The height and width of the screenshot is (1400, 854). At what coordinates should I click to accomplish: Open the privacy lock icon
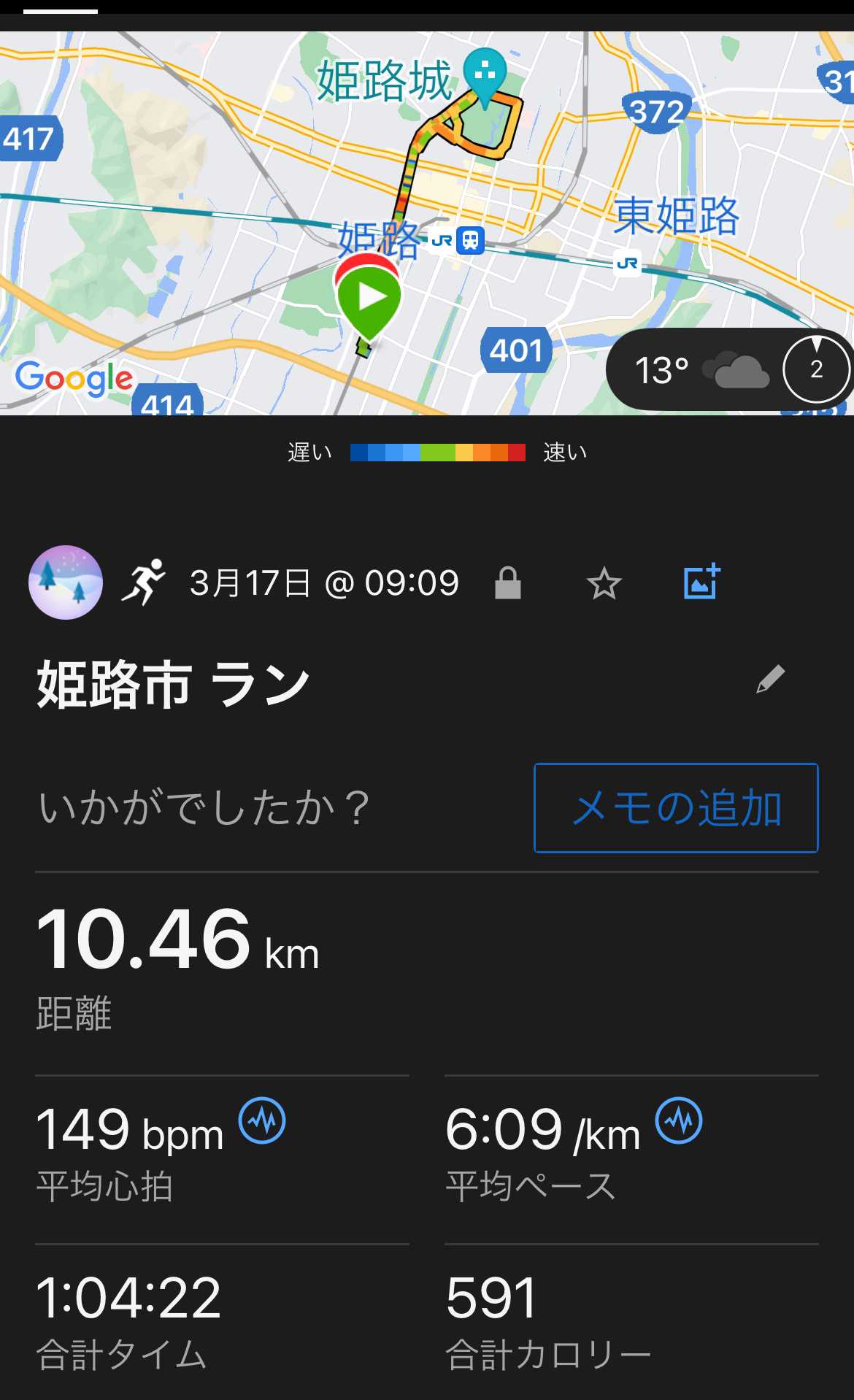click(508, 583)
